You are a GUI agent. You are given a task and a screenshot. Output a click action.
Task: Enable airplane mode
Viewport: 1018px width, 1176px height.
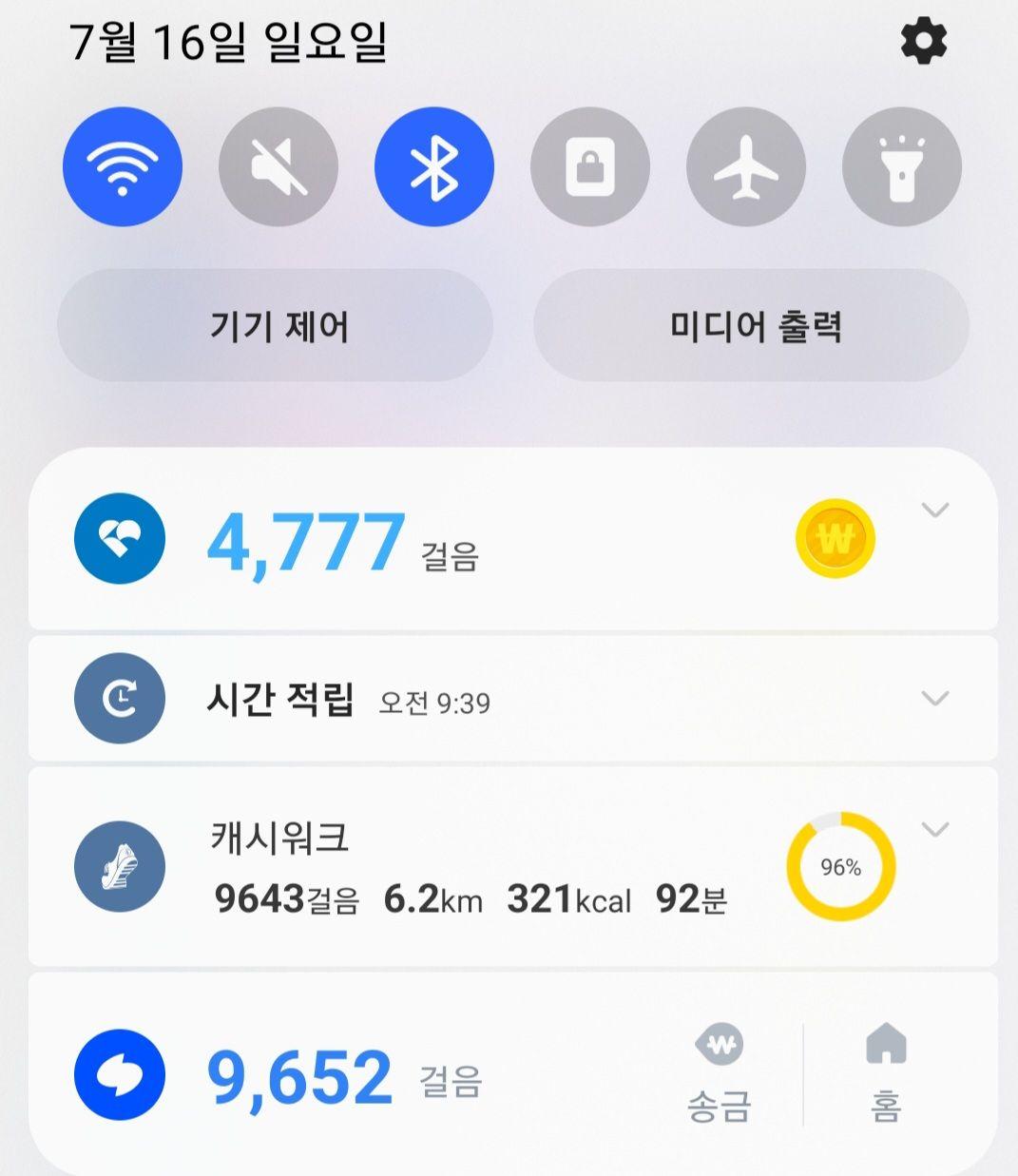pos(746,166)
